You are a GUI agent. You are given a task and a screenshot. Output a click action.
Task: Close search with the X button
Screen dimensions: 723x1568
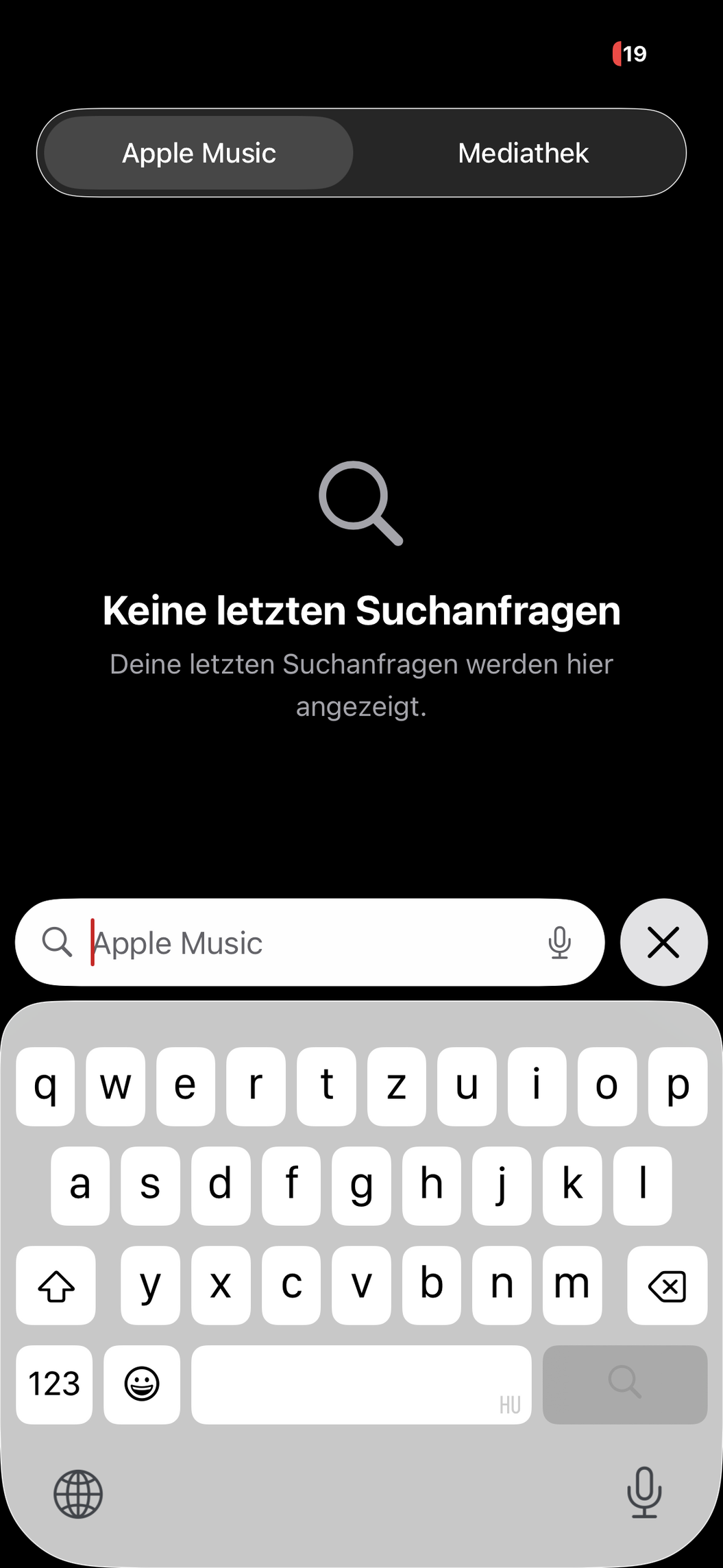click(663, 942)
